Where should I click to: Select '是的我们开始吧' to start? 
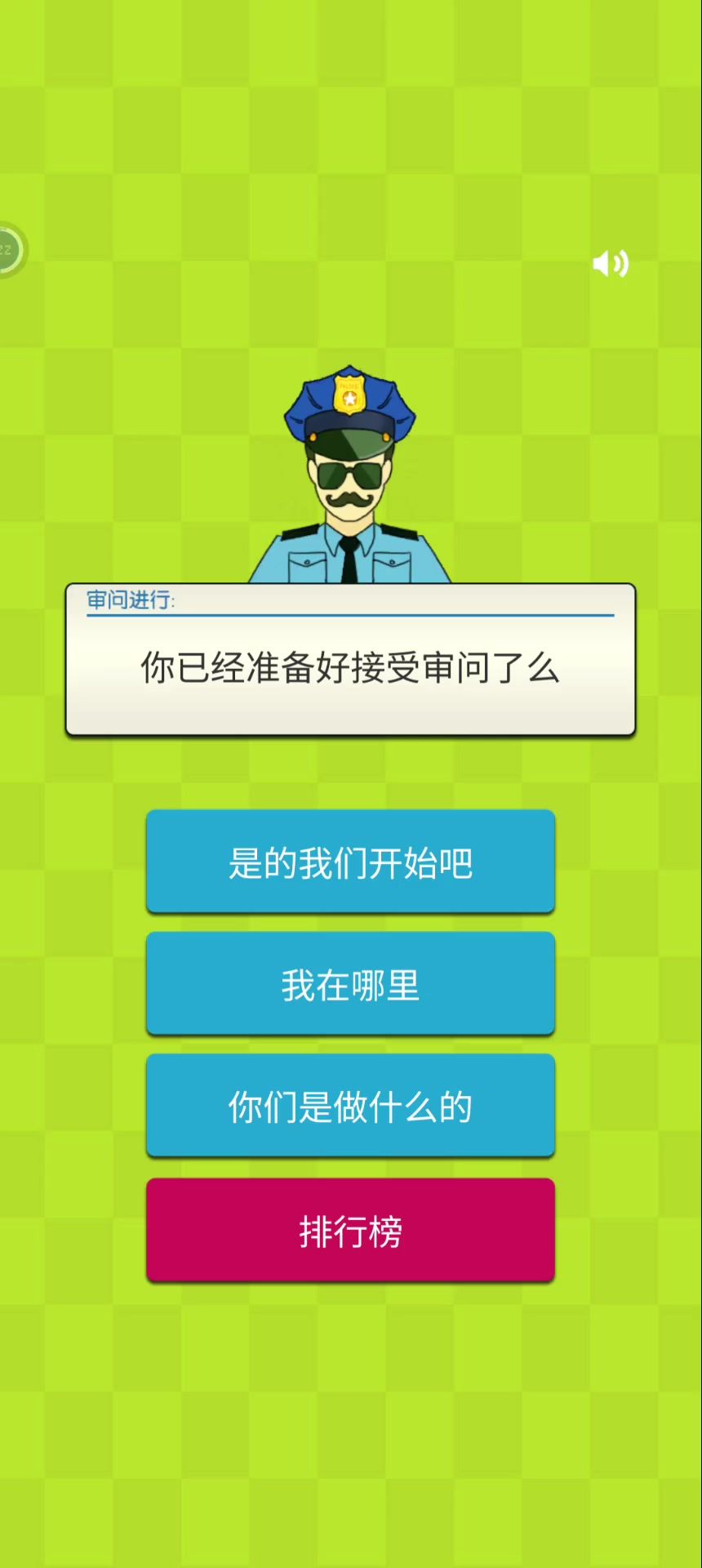[x=350, y=862]
